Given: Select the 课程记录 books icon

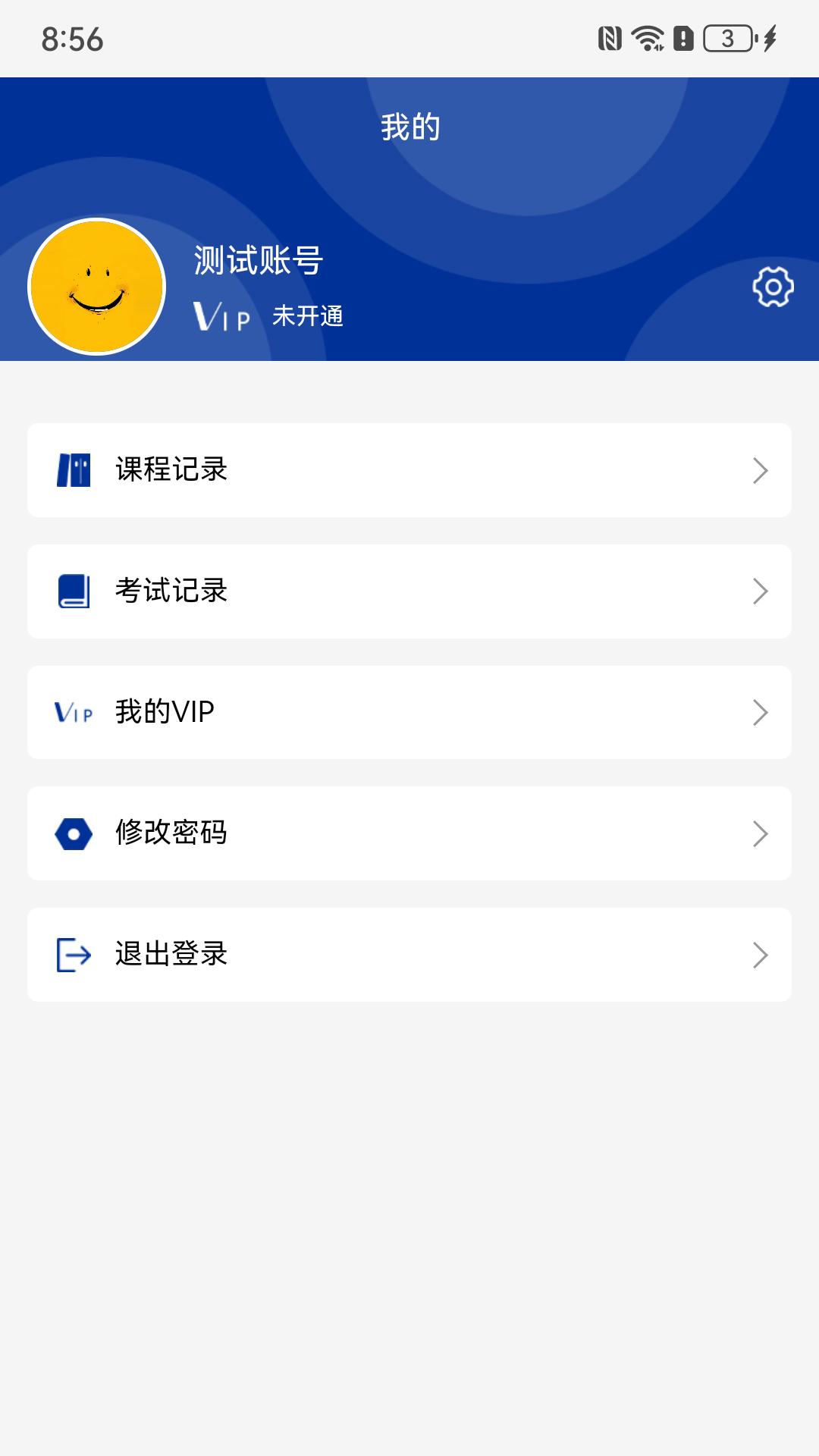Looking at the screenshot, I should (74, 470).
